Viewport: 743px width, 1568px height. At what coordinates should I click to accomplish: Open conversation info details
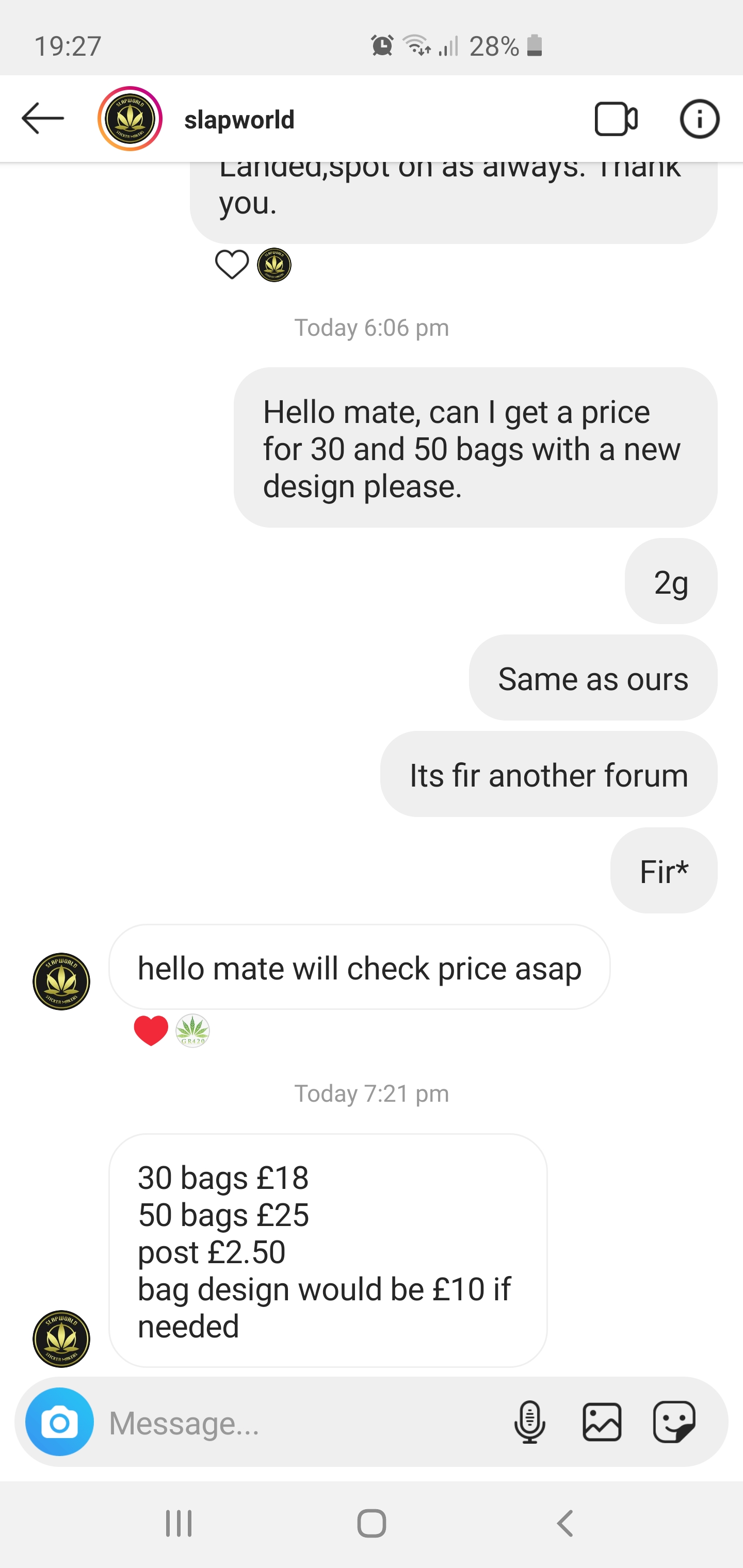point(699,119)
